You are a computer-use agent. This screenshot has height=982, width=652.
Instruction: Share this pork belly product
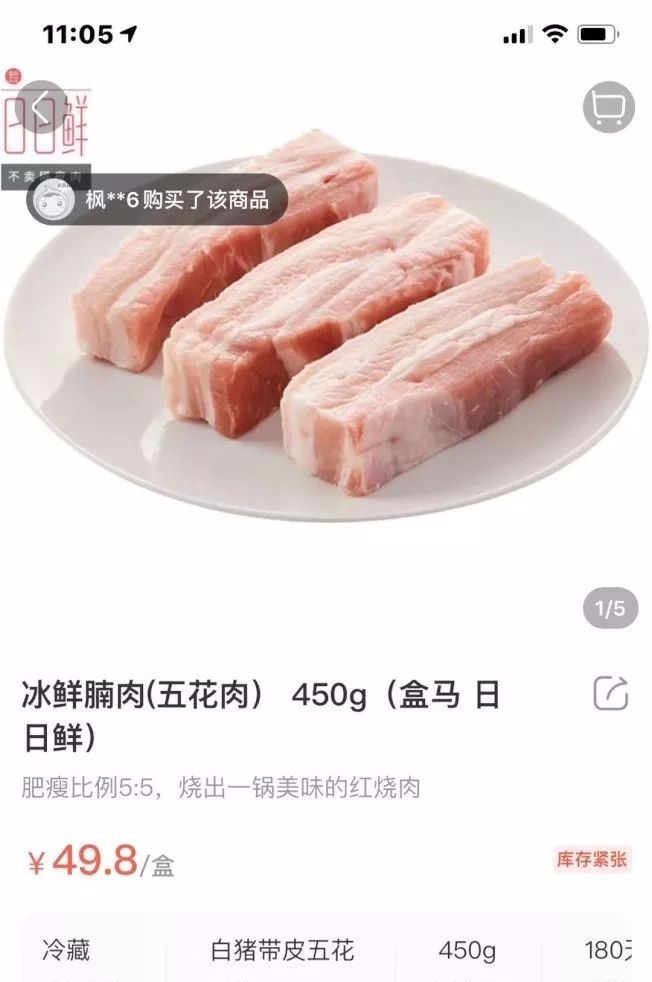610,694
